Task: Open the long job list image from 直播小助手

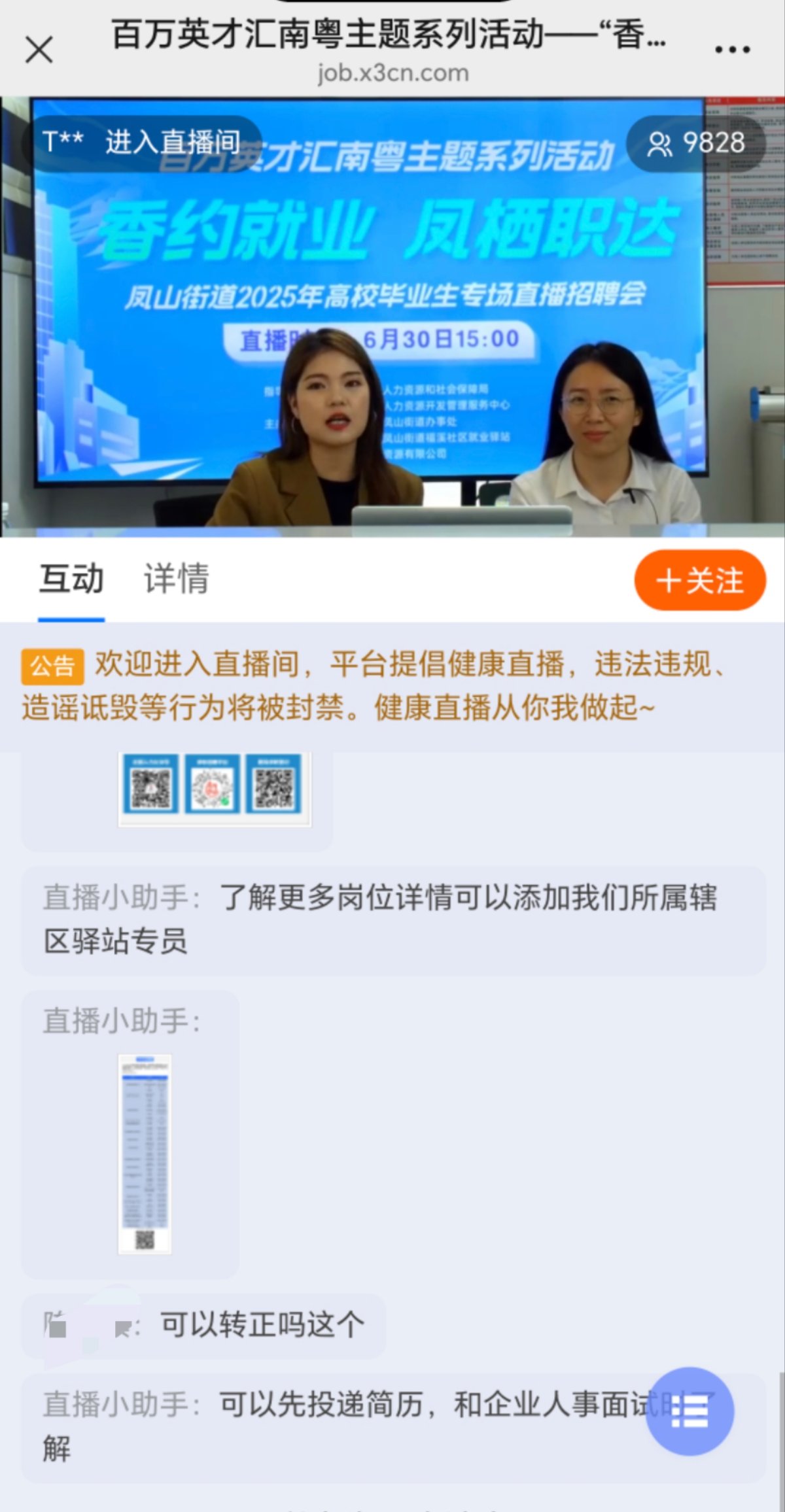Action: pos(145,1154)
